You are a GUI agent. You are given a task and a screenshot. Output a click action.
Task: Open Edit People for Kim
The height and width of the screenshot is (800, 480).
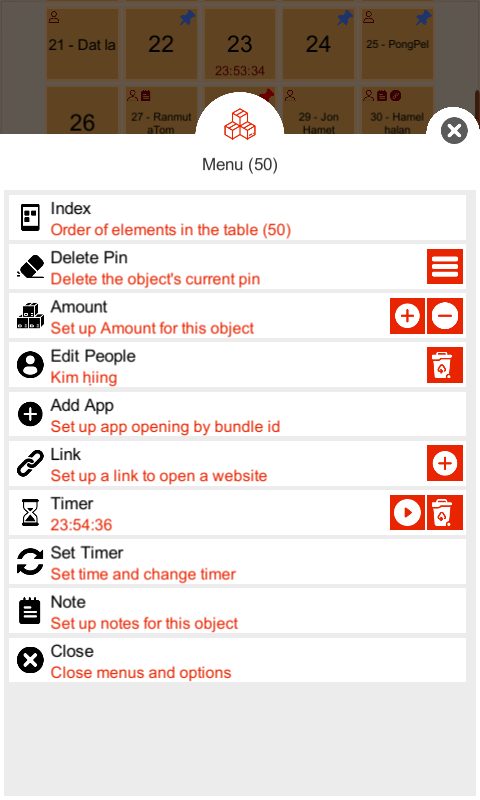[x=237, y=365]
